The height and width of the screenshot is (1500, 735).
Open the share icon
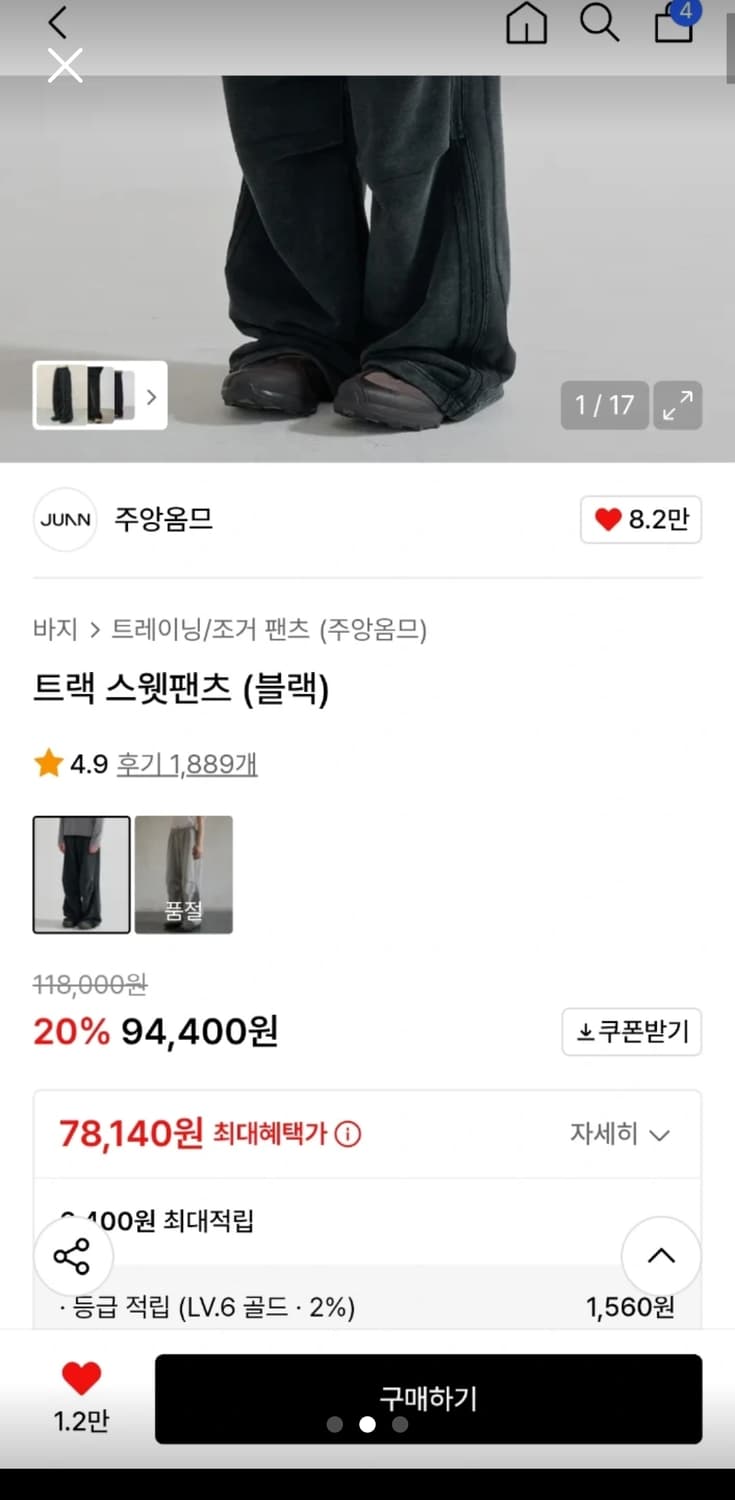[73, 1257]
